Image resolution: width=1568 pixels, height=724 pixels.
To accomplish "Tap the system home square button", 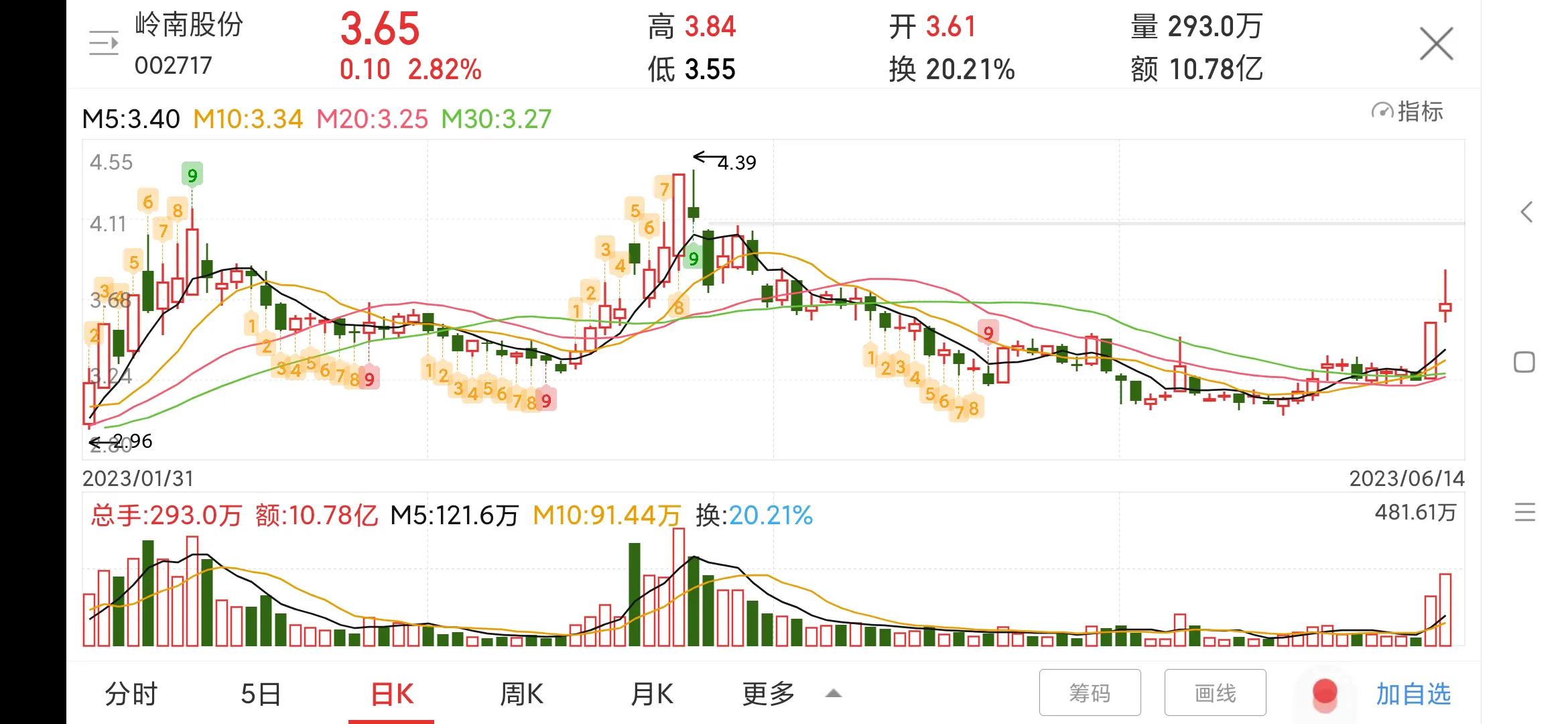I will click(1524, 363).
